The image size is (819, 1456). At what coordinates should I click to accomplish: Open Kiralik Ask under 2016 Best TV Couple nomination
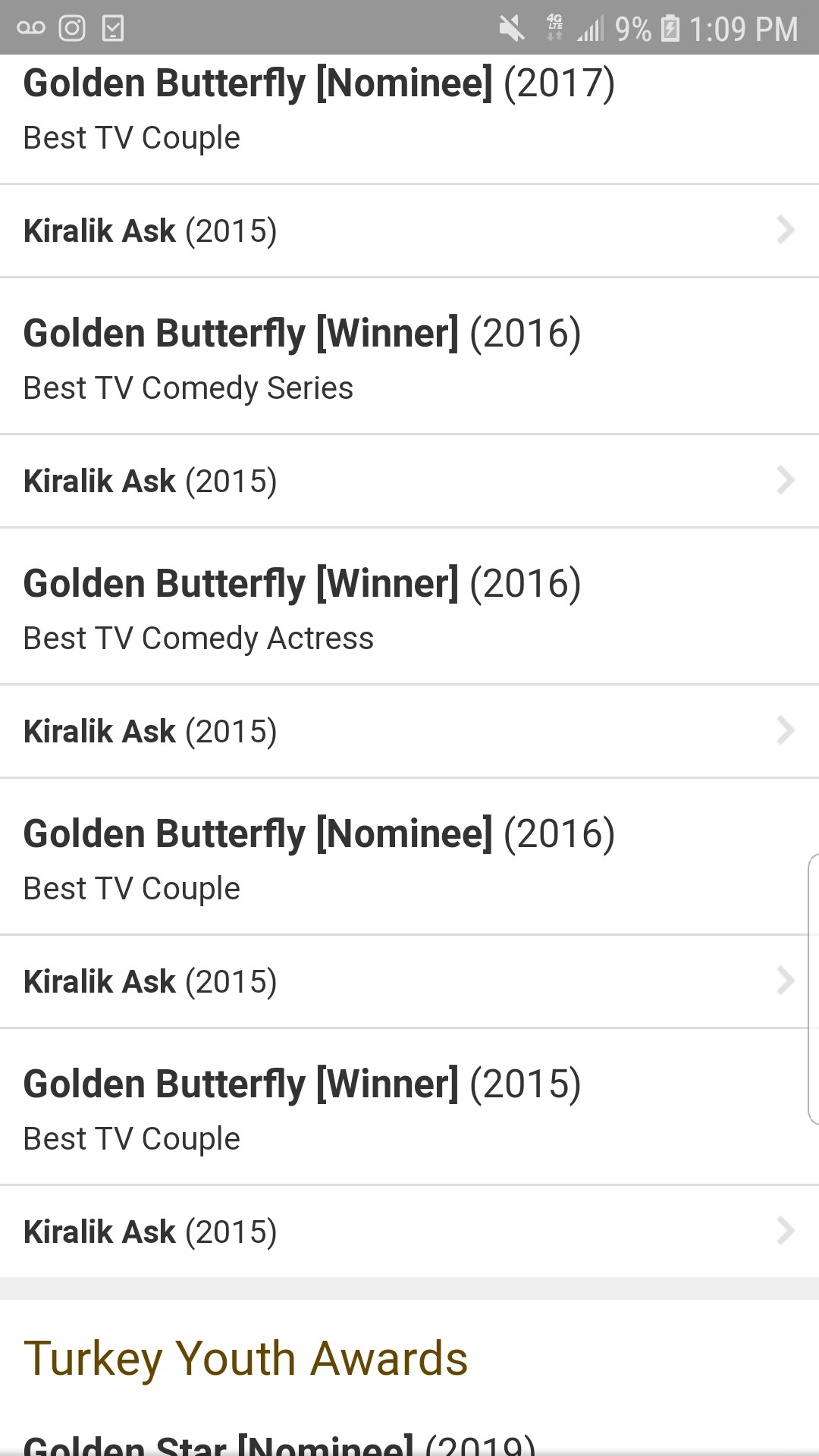pyautogui.click(x=409, y=981)
